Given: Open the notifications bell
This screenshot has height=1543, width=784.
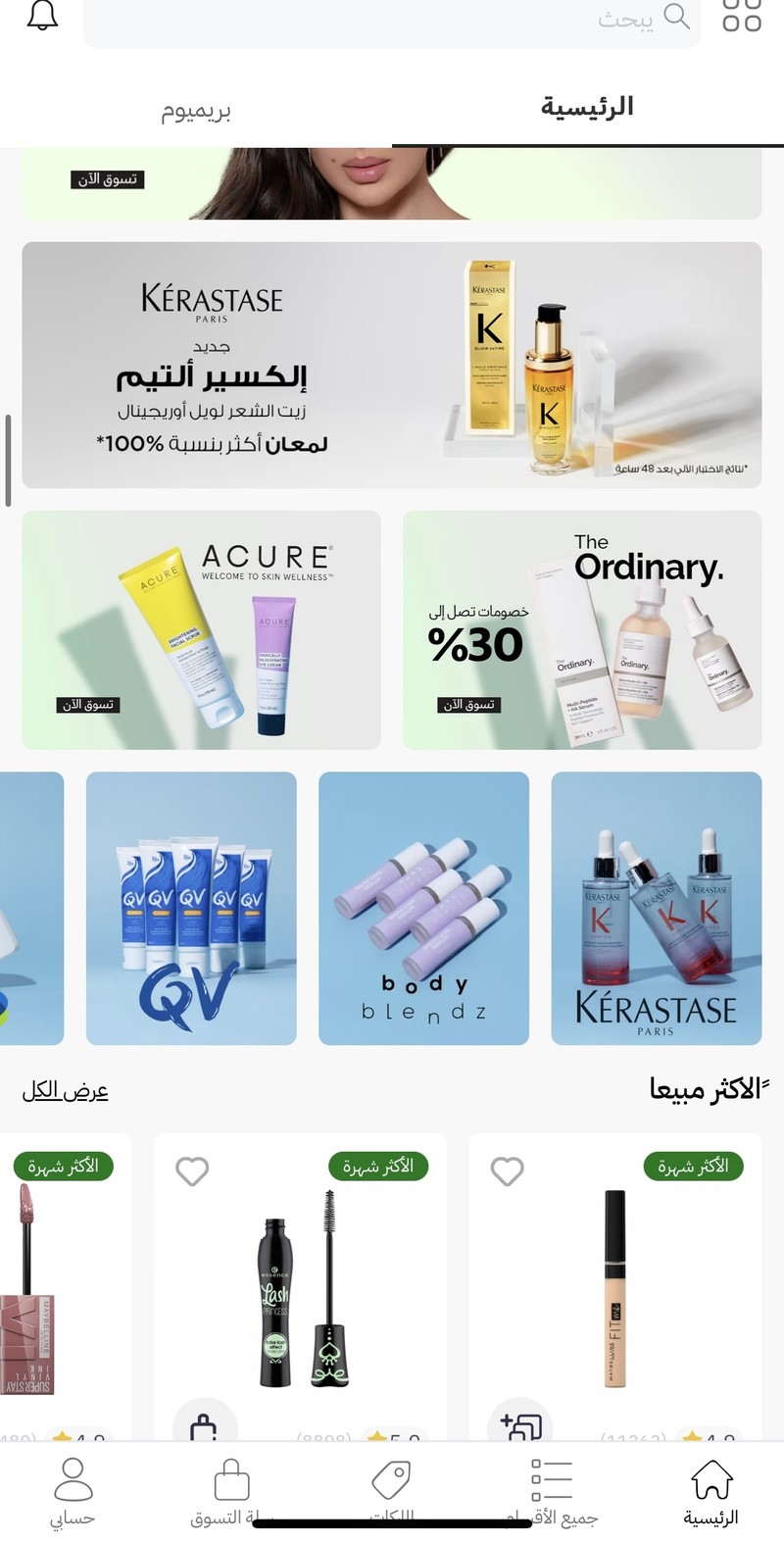Looking at the screenshot, I should point(42,16).
